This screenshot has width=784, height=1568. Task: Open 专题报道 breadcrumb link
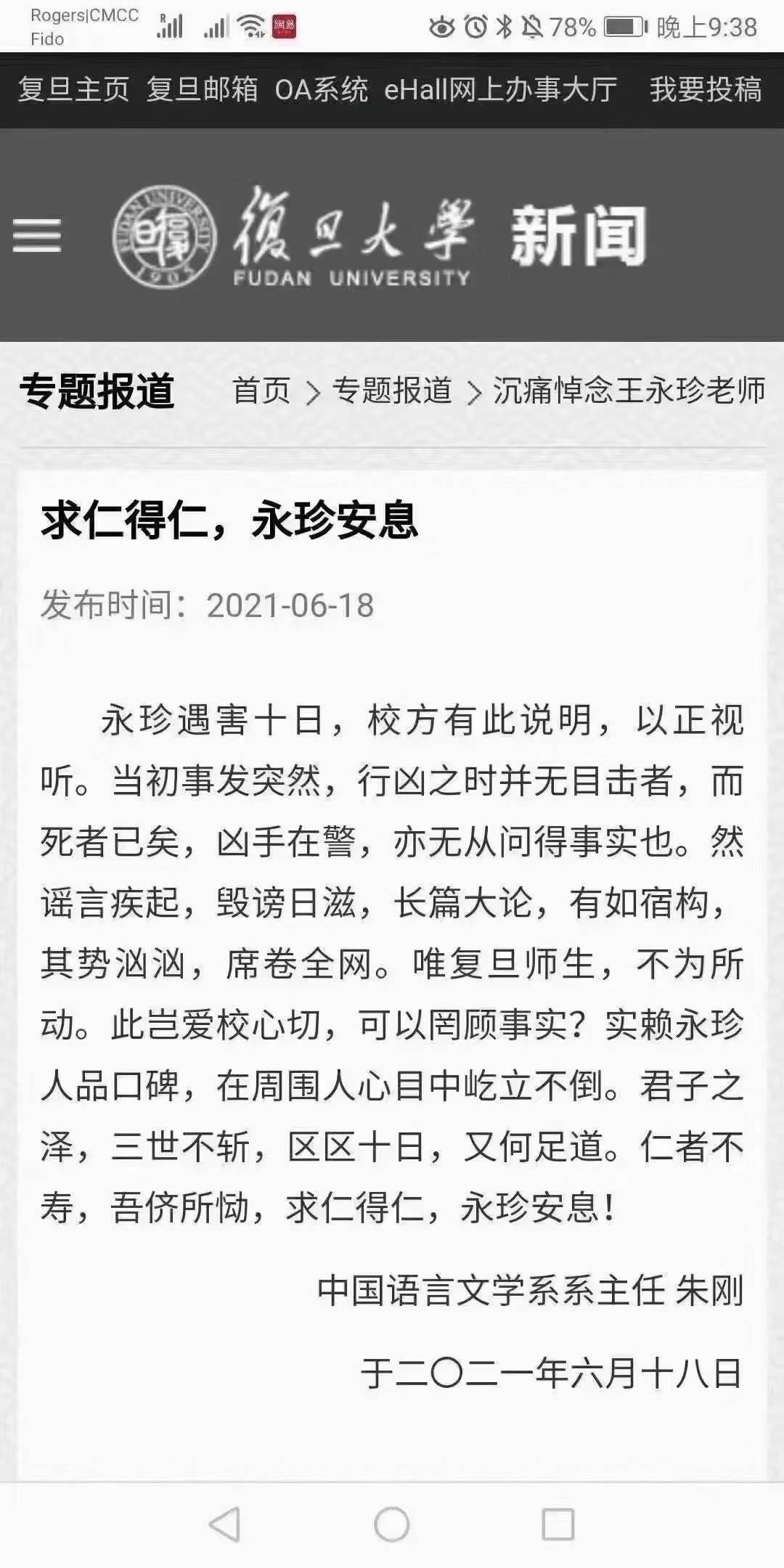click(x=392, y=391)
